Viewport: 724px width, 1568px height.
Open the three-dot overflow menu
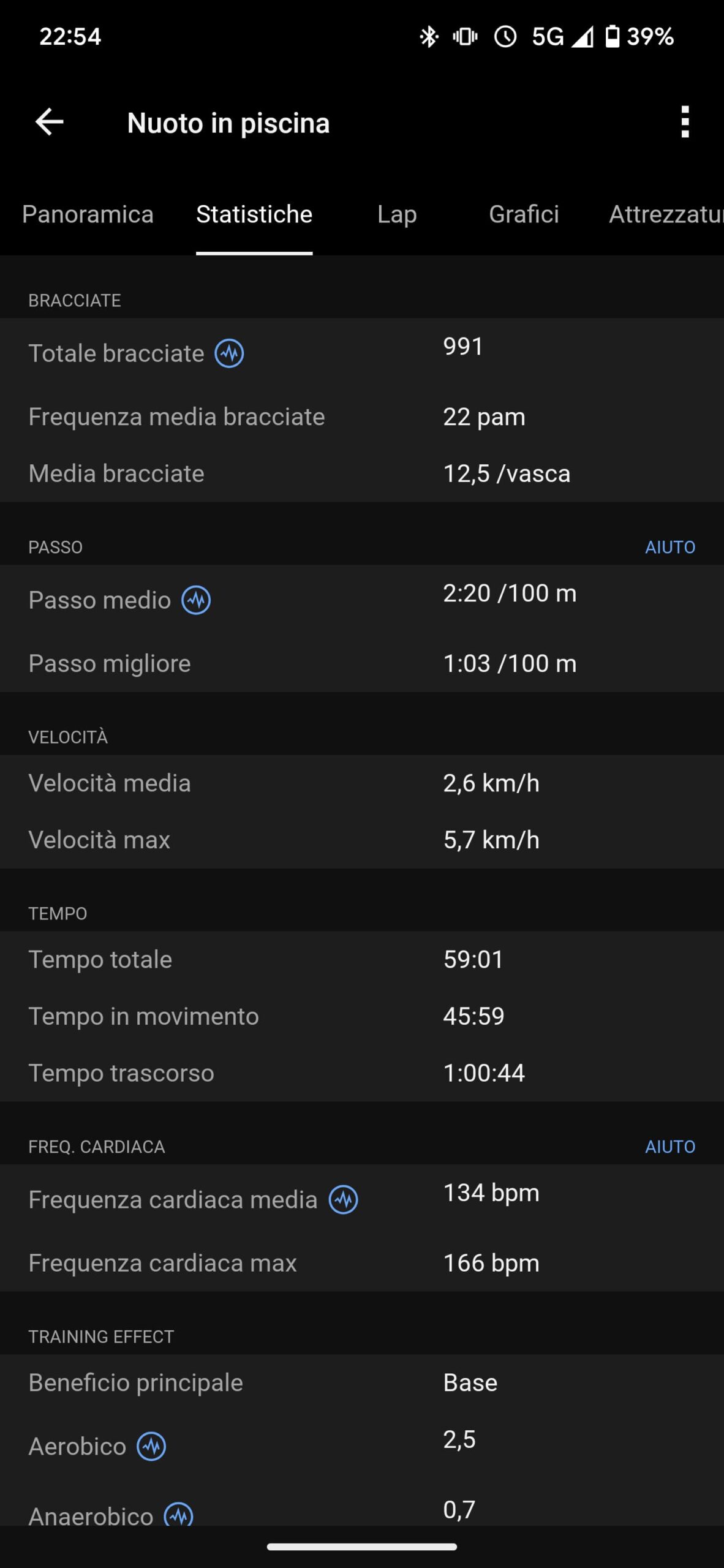click(x=685, y=122)
